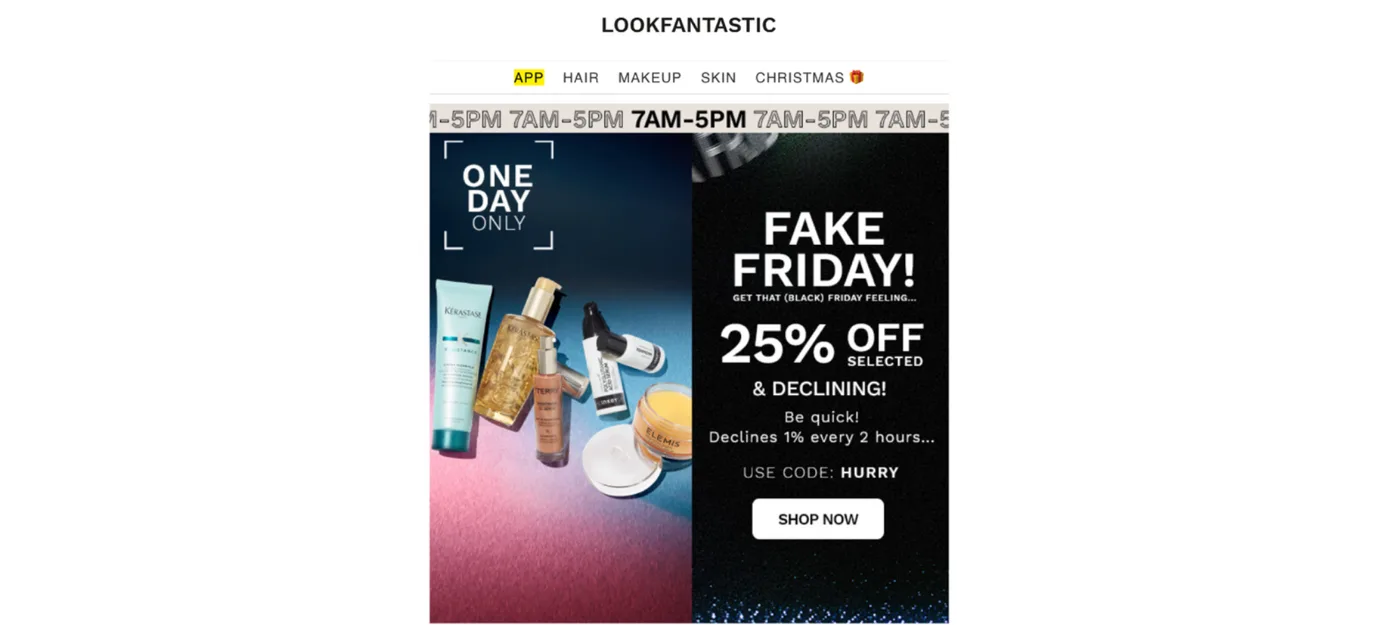Select the SKIN category
The image size is (1375, 625).
(x=718, y=78)
